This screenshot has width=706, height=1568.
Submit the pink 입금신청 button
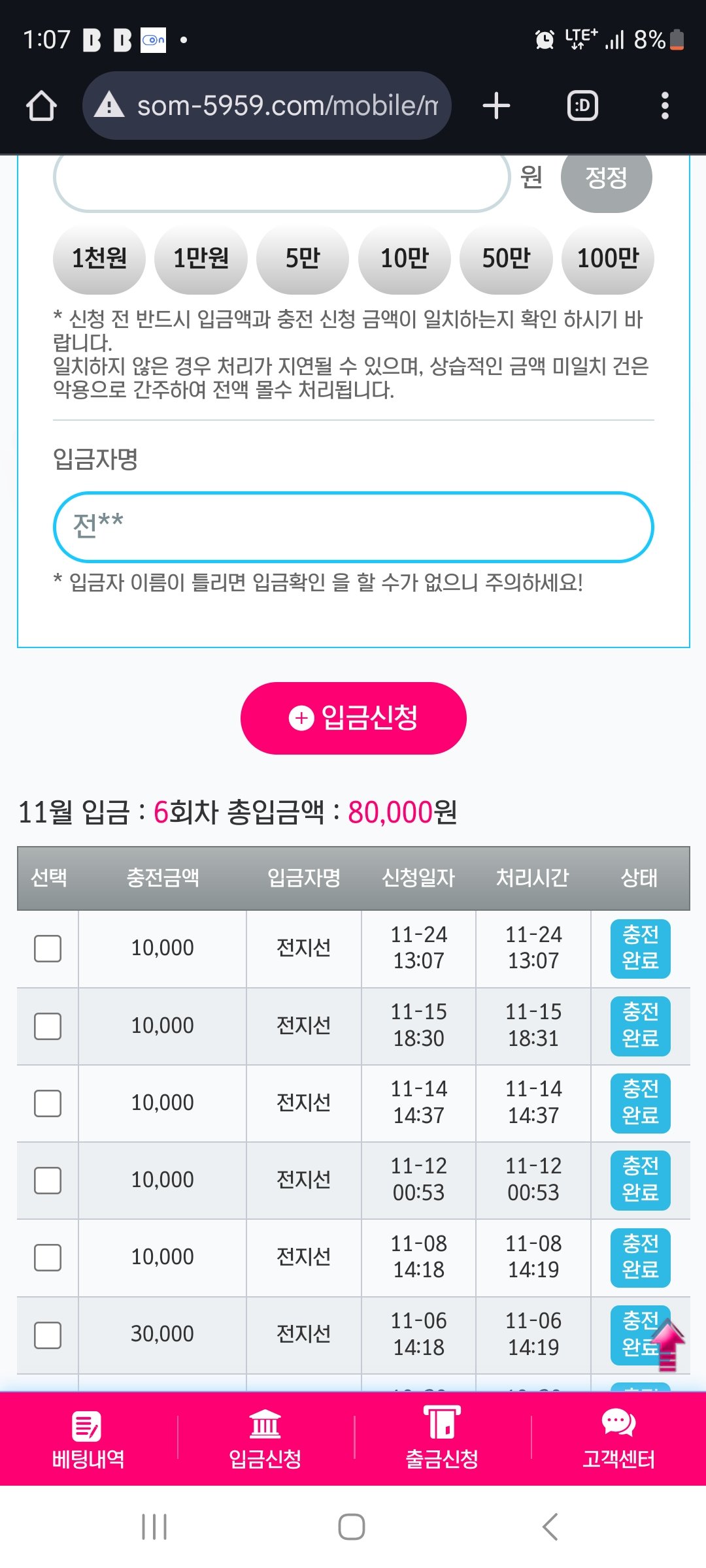pos(353,718)
